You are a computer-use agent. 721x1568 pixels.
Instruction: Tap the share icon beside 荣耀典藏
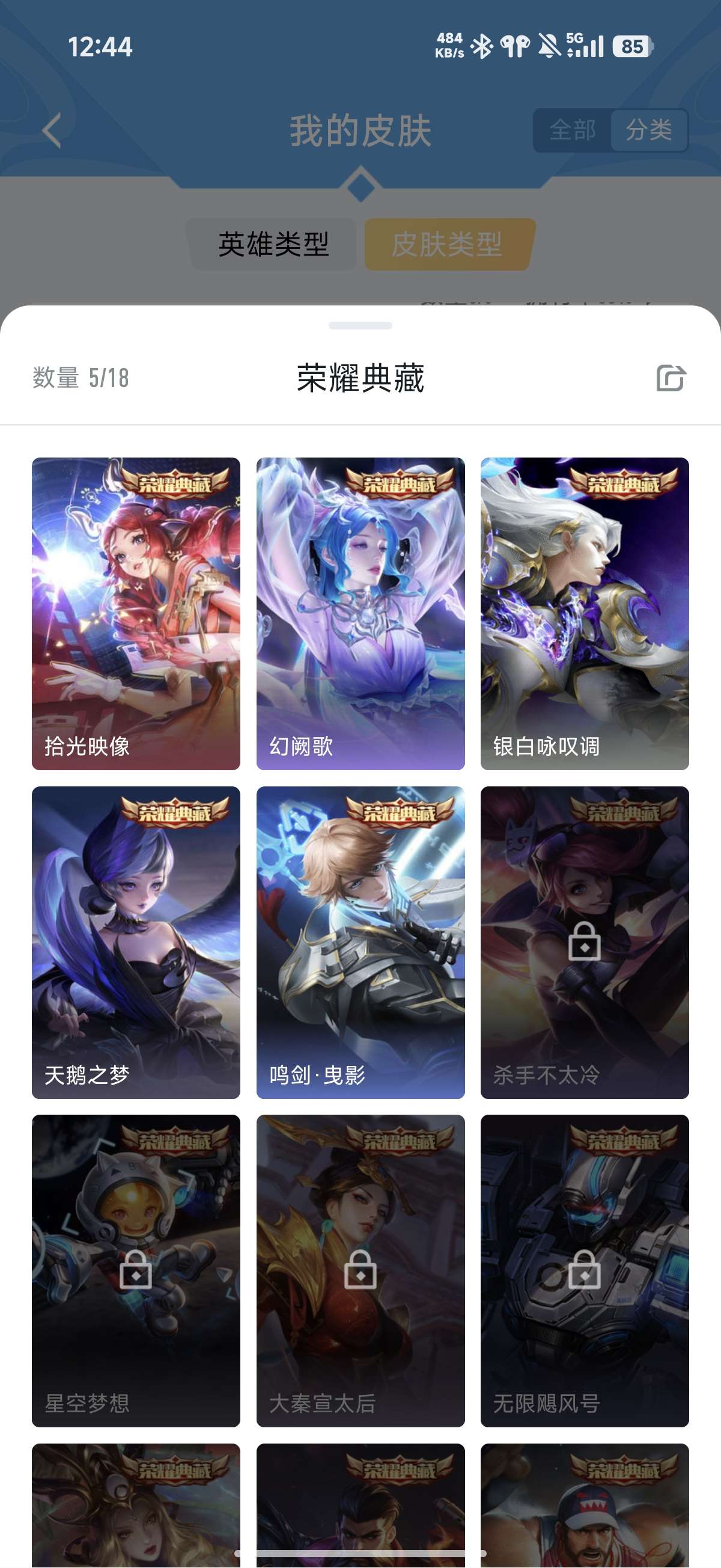click(x=671, y=378)
